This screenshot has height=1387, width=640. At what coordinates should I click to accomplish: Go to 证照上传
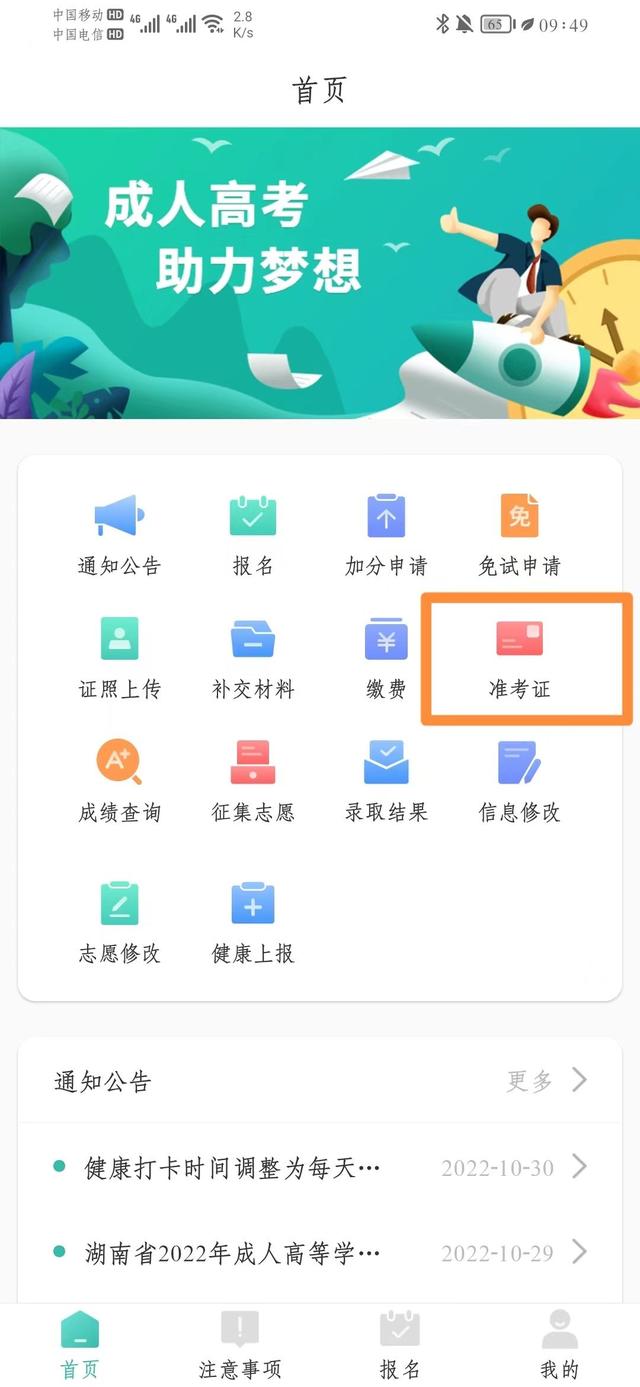coord(119,658)
